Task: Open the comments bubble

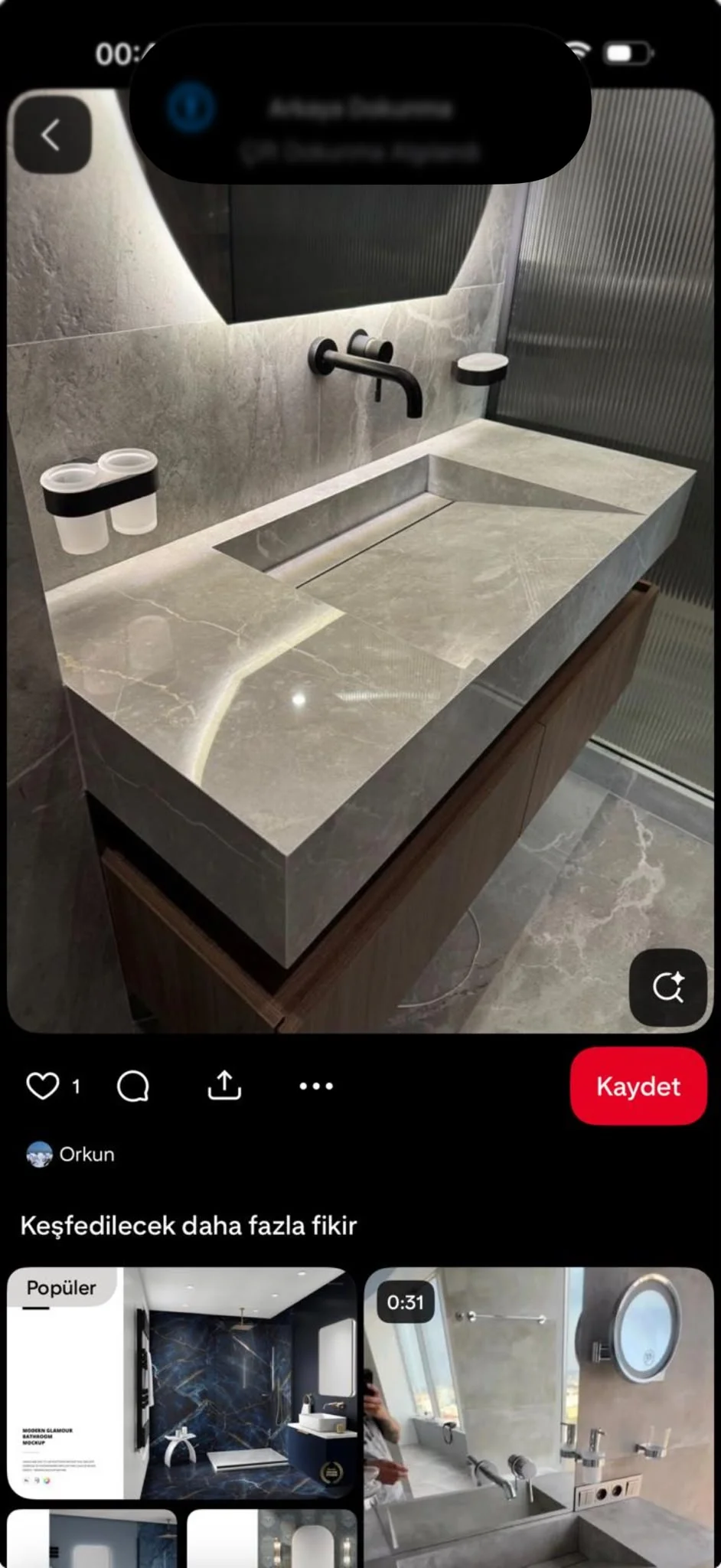Action: [x=133, y=1086]
